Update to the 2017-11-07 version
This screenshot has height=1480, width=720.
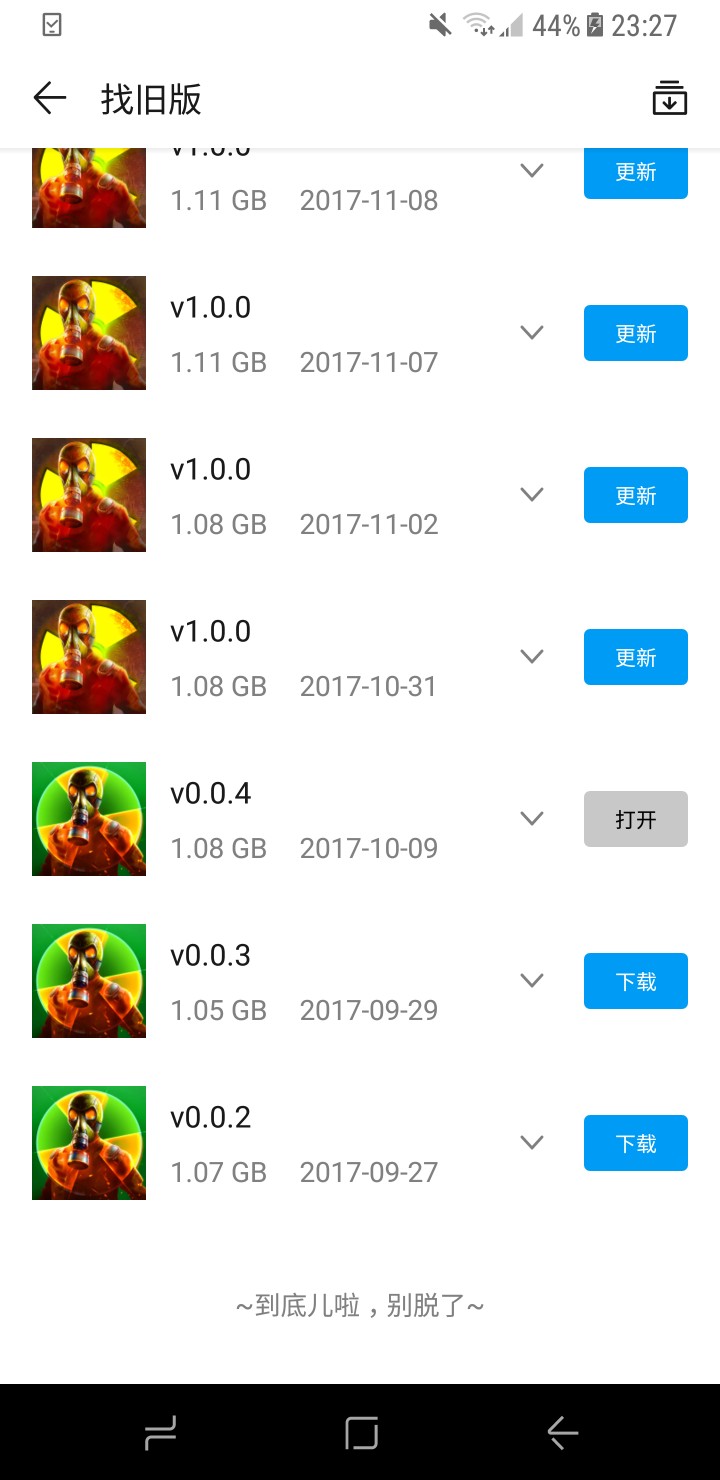point(635,333)
